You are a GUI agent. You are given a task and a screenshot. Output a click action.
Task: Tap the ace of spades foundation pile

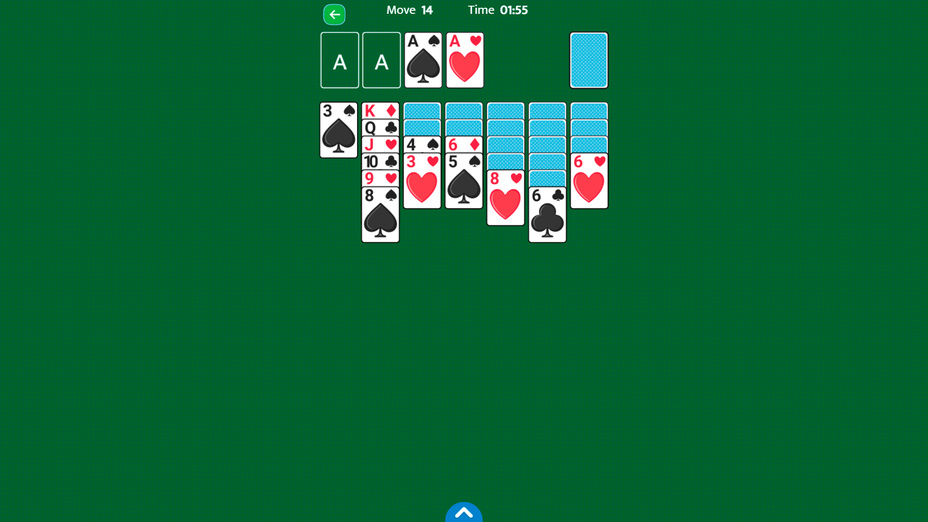click(x=423, y=60)
